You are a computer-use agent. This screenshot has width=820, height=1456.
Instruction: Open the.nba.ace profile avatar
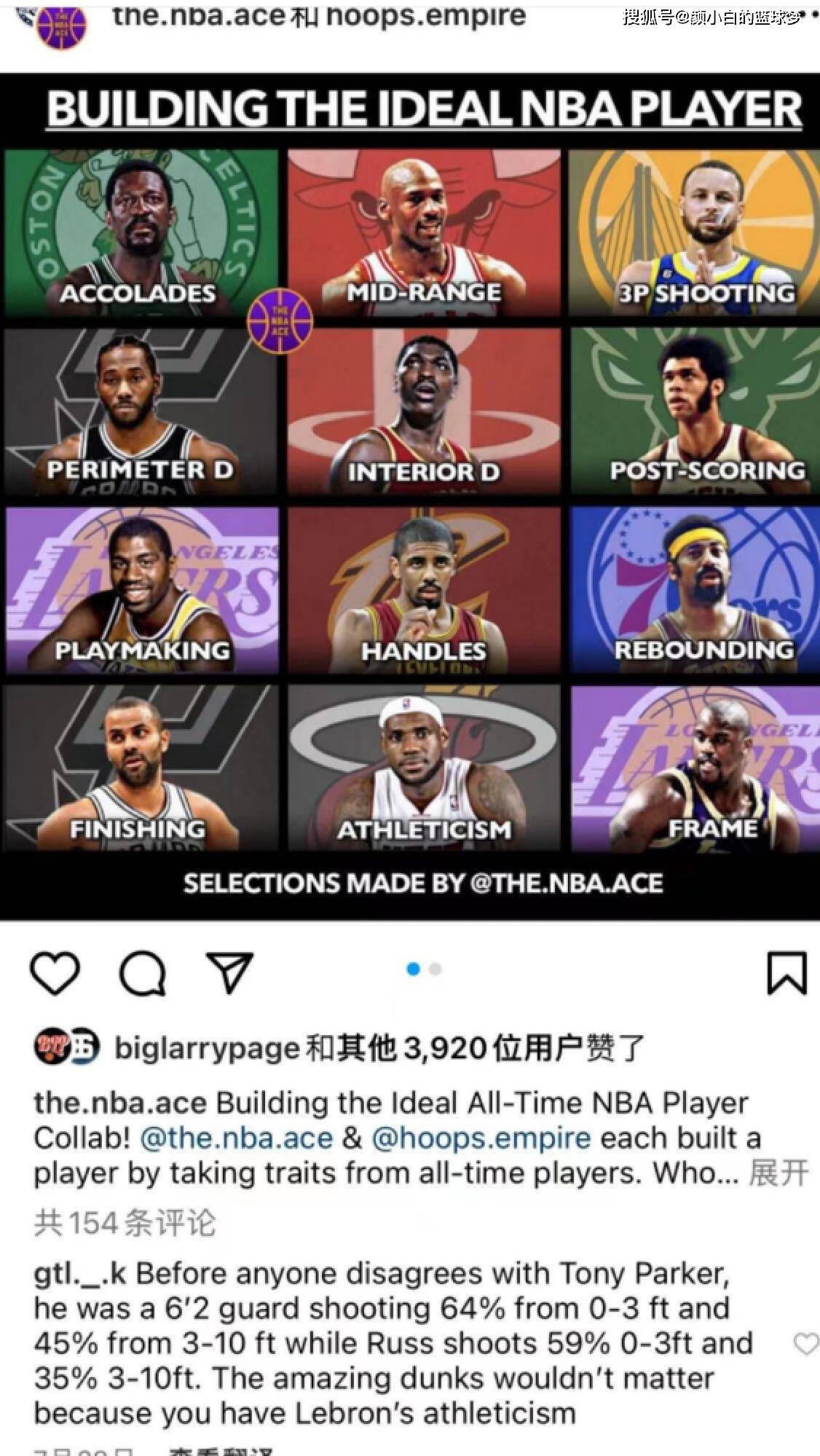(x=63, y=26)
